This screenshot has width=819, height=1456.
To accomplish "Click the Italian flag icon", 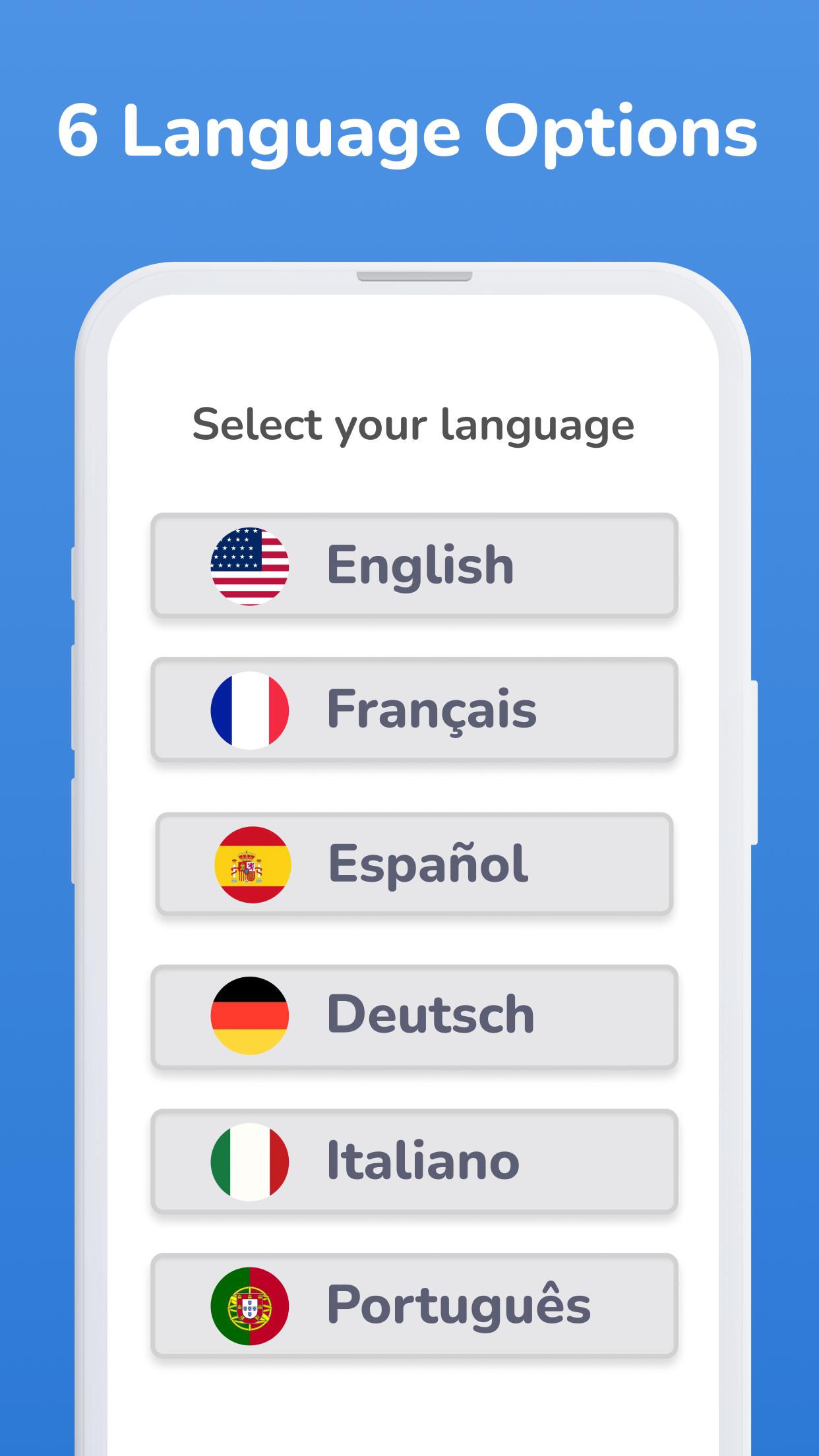I will 251,1162.
